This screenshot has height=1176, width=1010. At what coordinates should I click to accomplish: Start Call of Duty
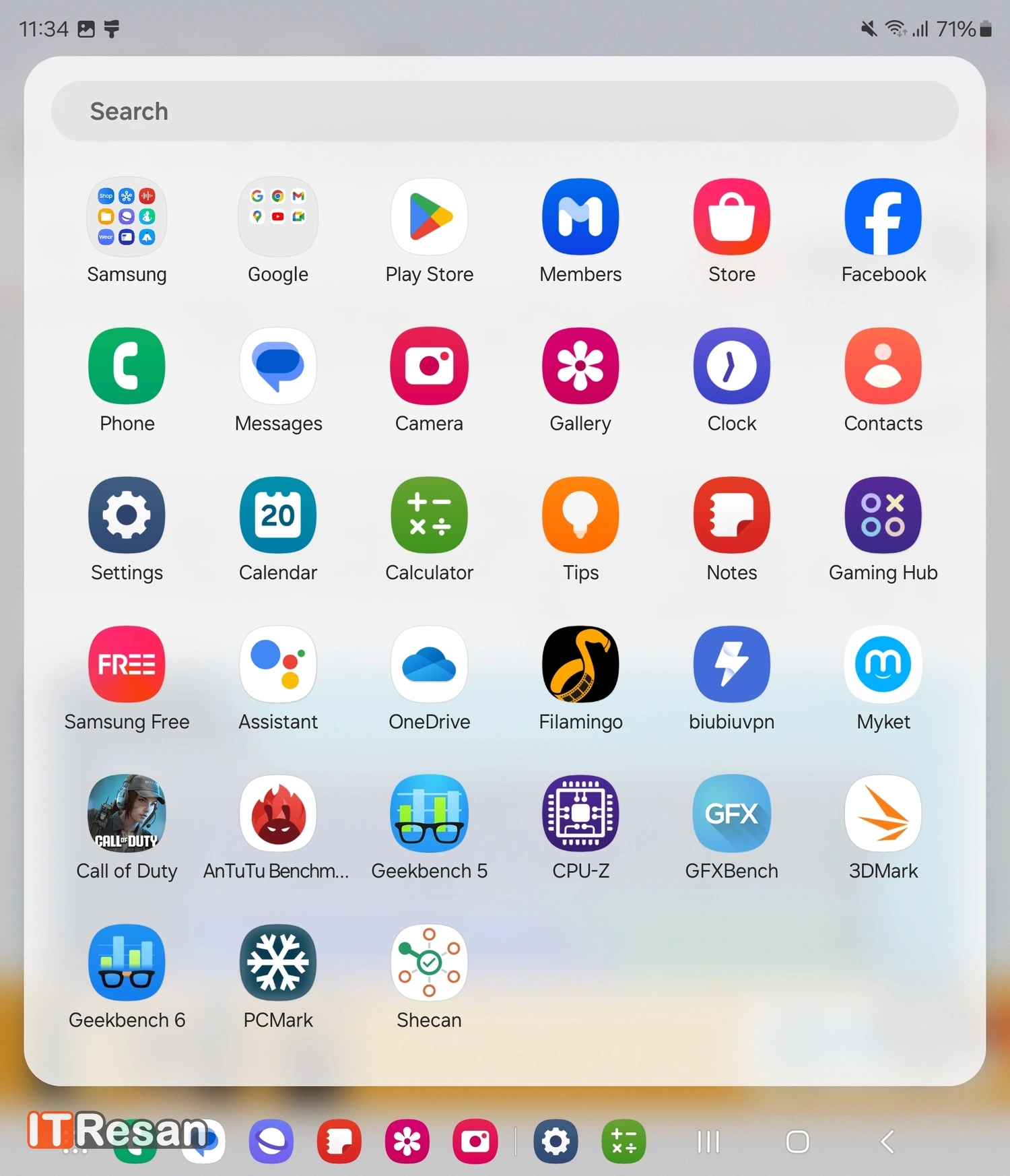127,814
